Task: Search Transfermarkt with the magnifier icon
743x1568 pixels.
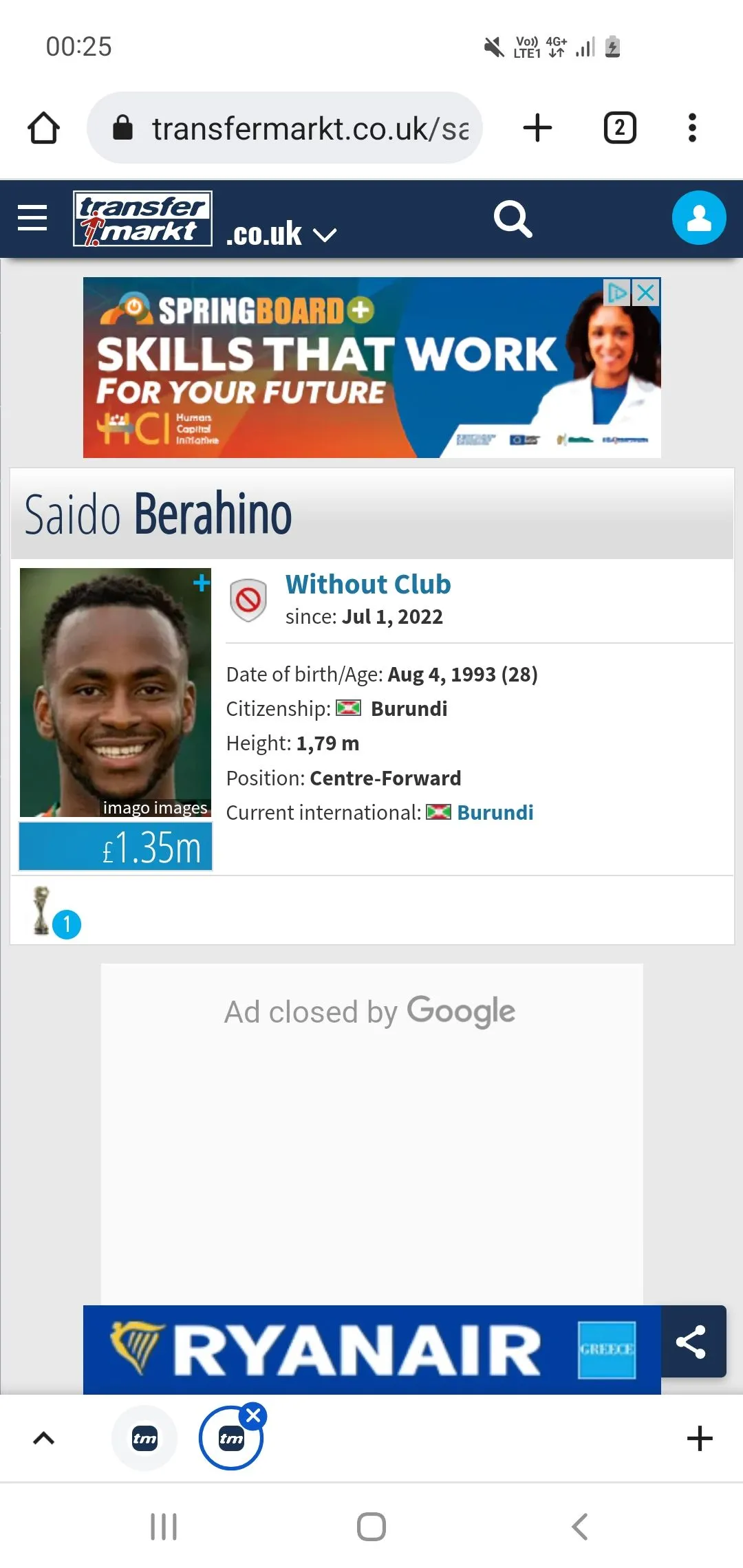Action: (x=513, y=219)
